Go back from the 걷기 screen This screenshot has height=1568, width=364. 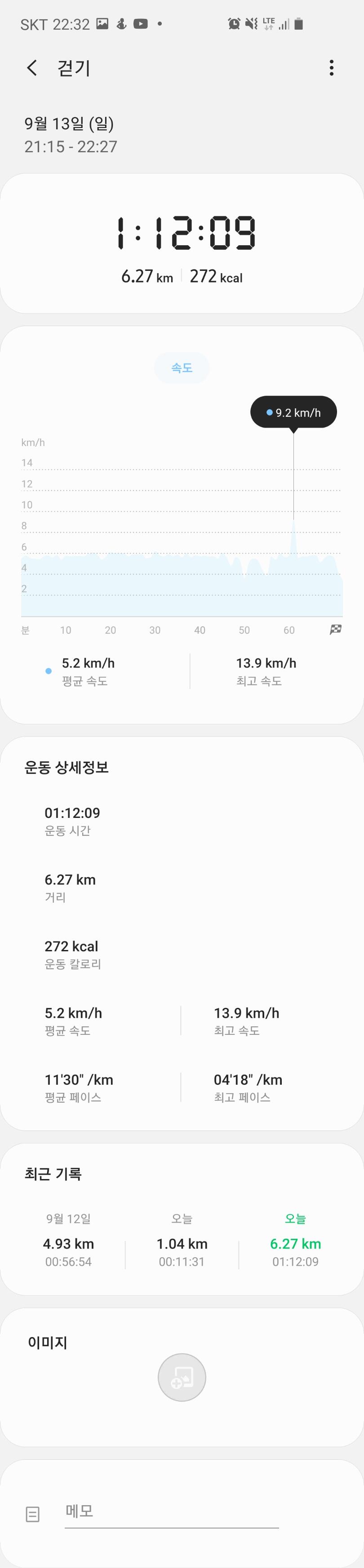pyautogui.click(x=32, y=67)
